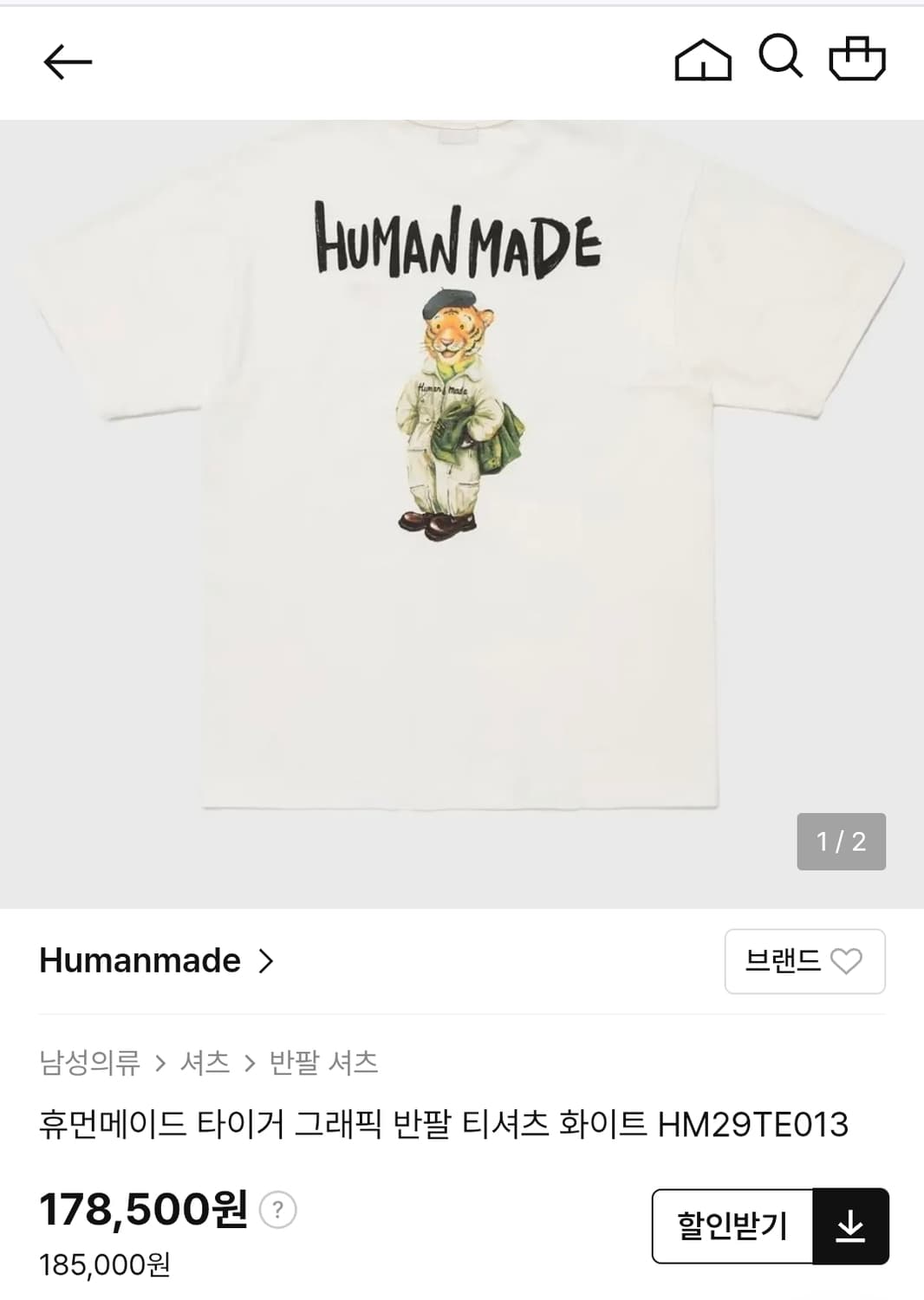
Task: Tap the heart inside the 브랜드 button
Action: pos(847,962)
